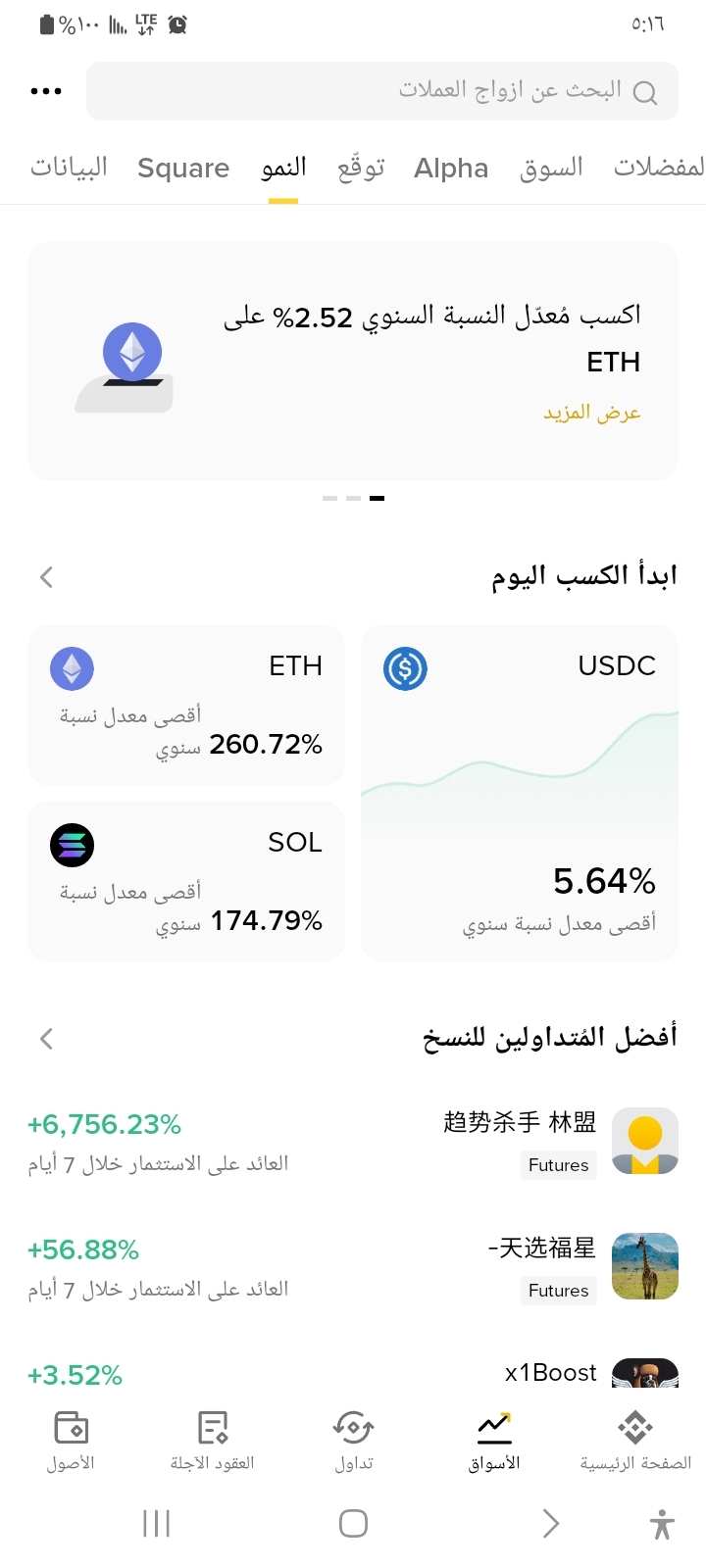The image size is (706, 1568).
Task: Go to الصفحة الرئيسية in bottom navigation
Action: coord(635,1441)
